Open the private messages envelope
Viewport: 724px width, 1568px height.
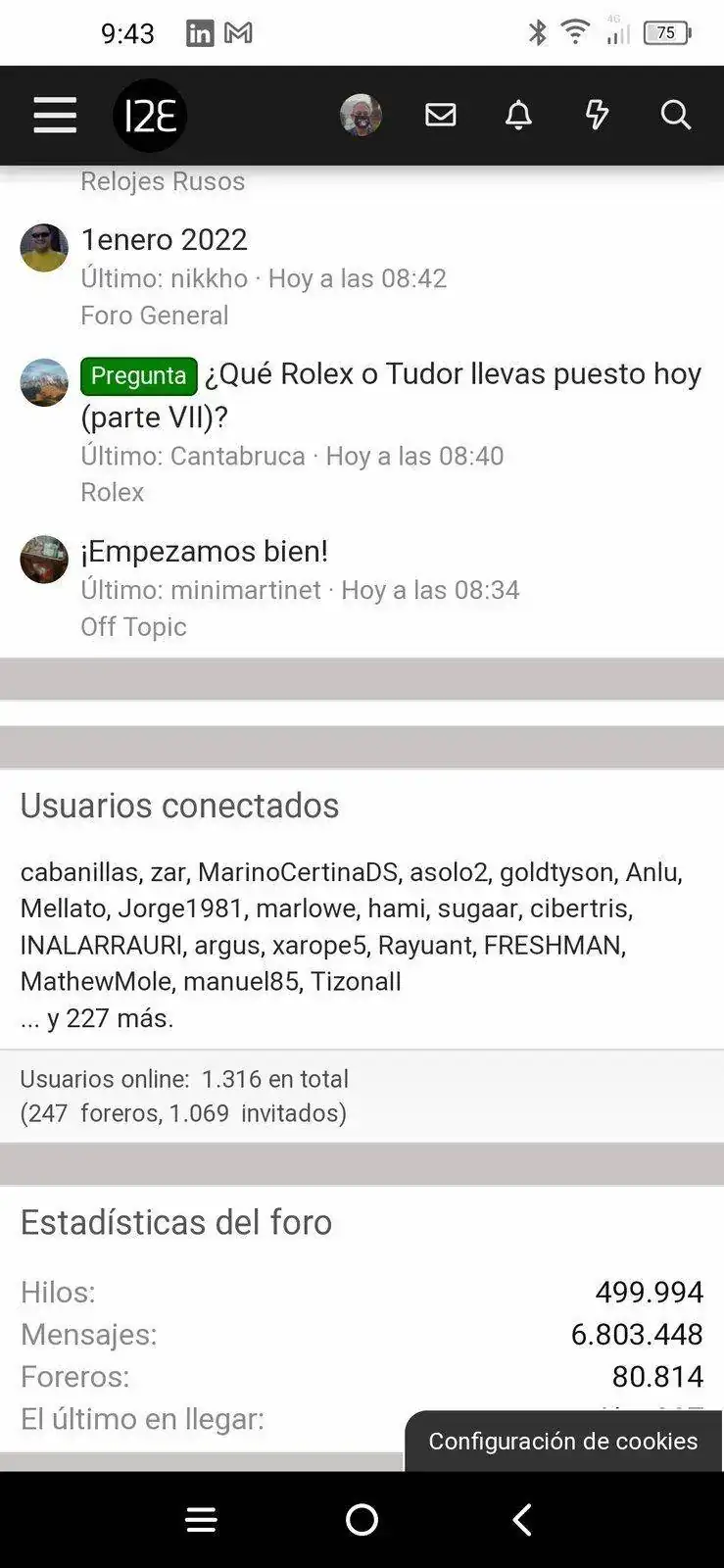click(441, 116)
